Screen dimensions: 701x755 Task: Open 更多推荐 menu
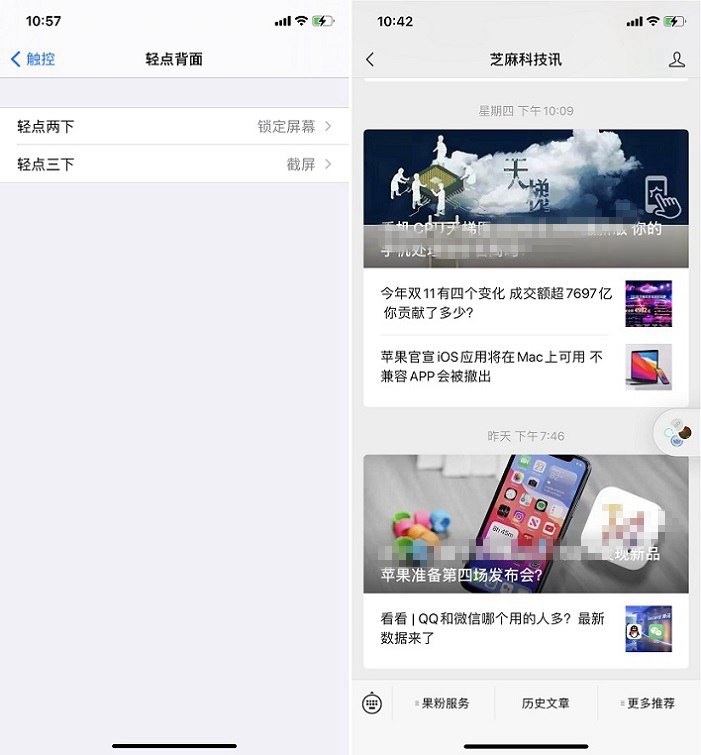(649, 703)
